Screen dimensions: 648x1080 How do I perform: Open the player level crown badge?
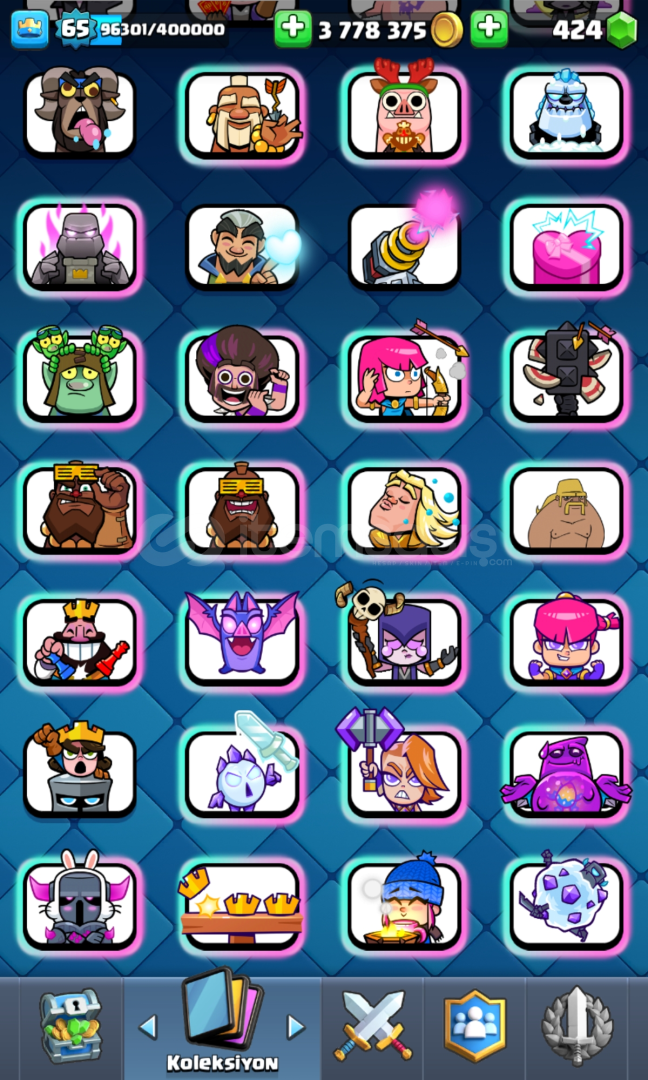(30, 30)
